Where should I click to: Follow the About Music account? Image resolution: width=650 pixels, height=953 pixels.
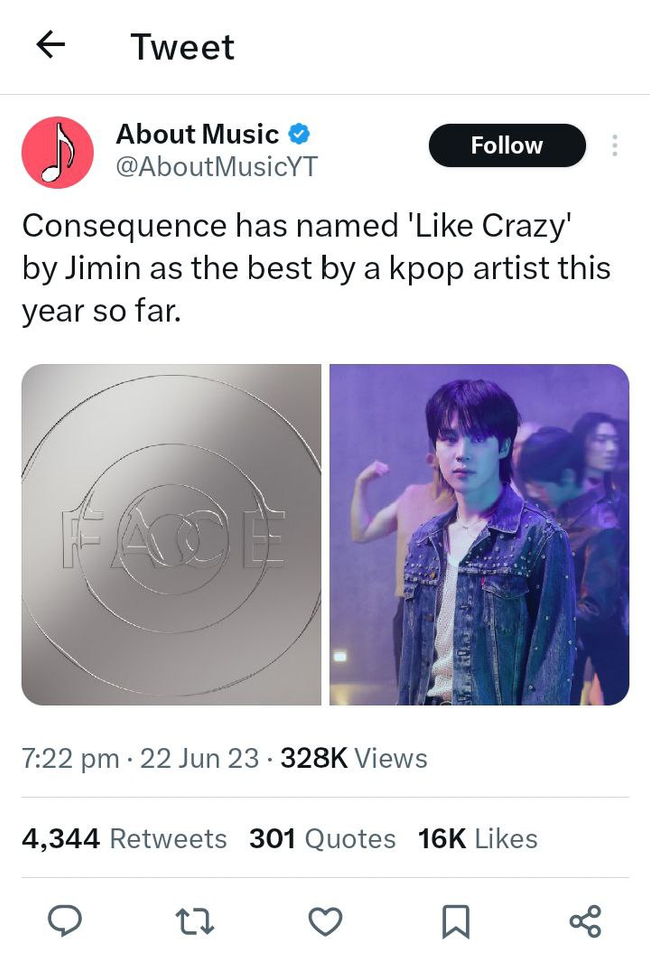point(507,146)
